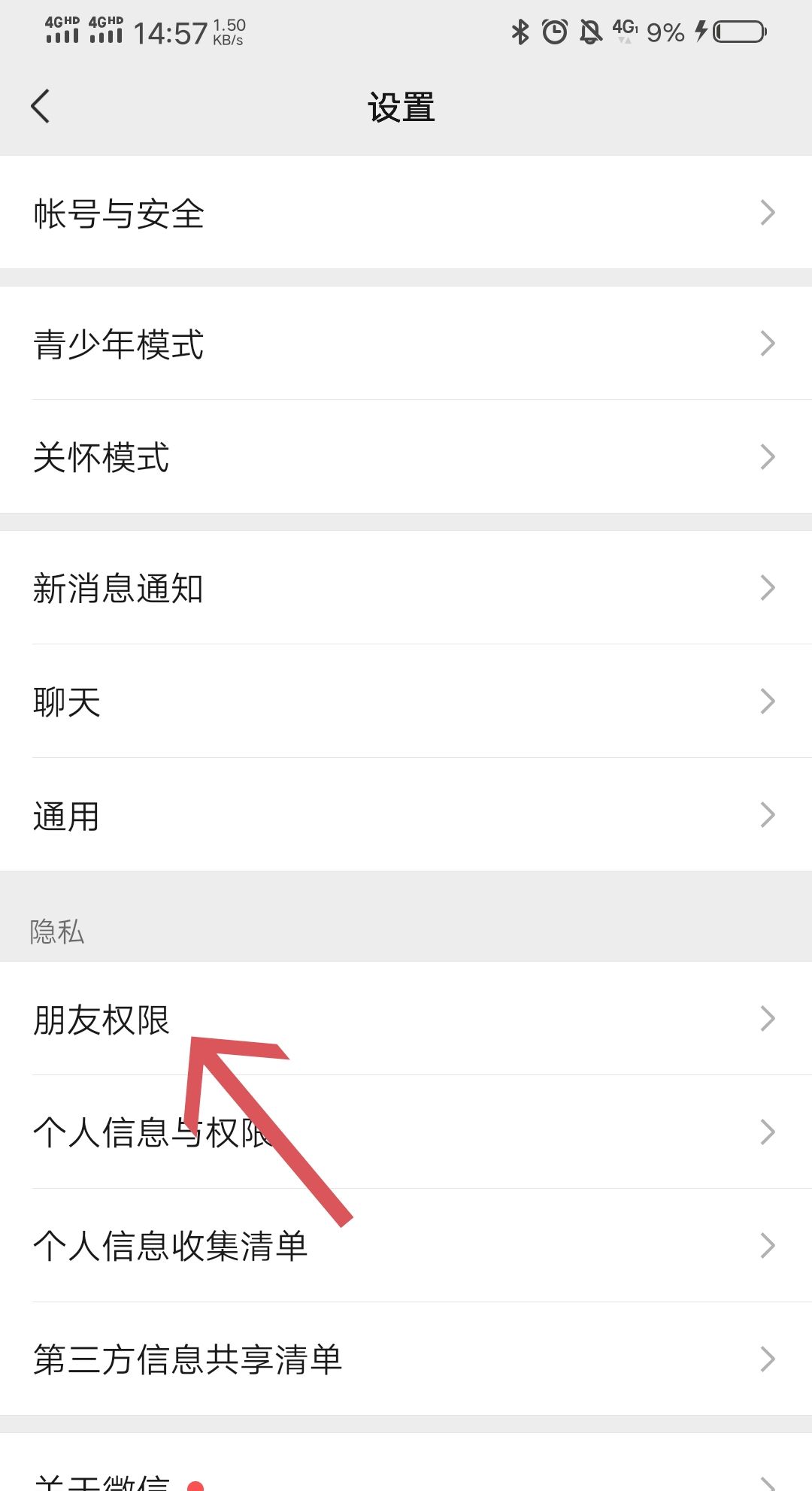The image size is (812, 1491).
Task: View 个人信息收集清单
Action: tap(406, 1246)
